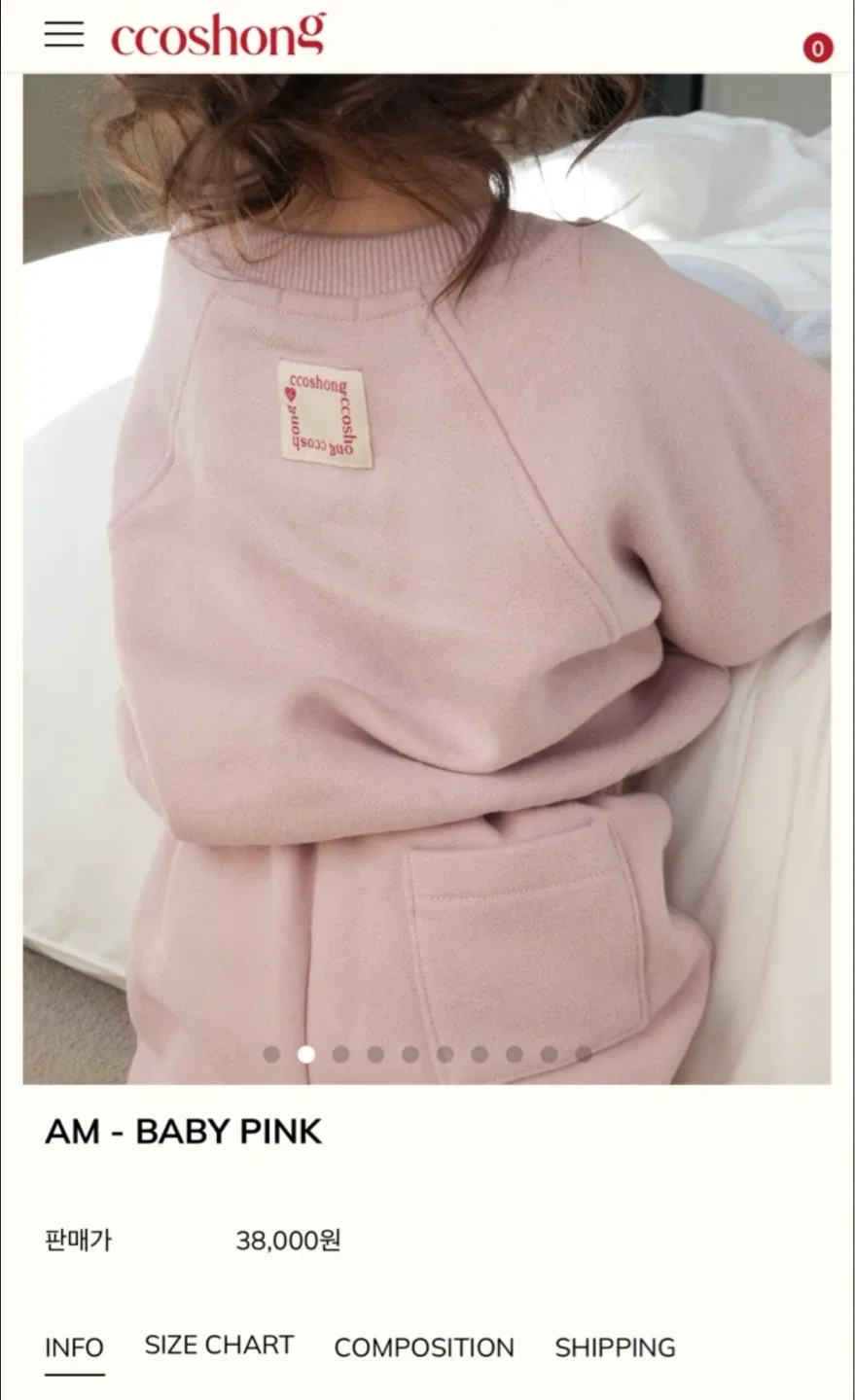Open the hamburger drawer menu
Viewport: 855px width, 1400px height.
pyautogui.click(x=64, y=34)
